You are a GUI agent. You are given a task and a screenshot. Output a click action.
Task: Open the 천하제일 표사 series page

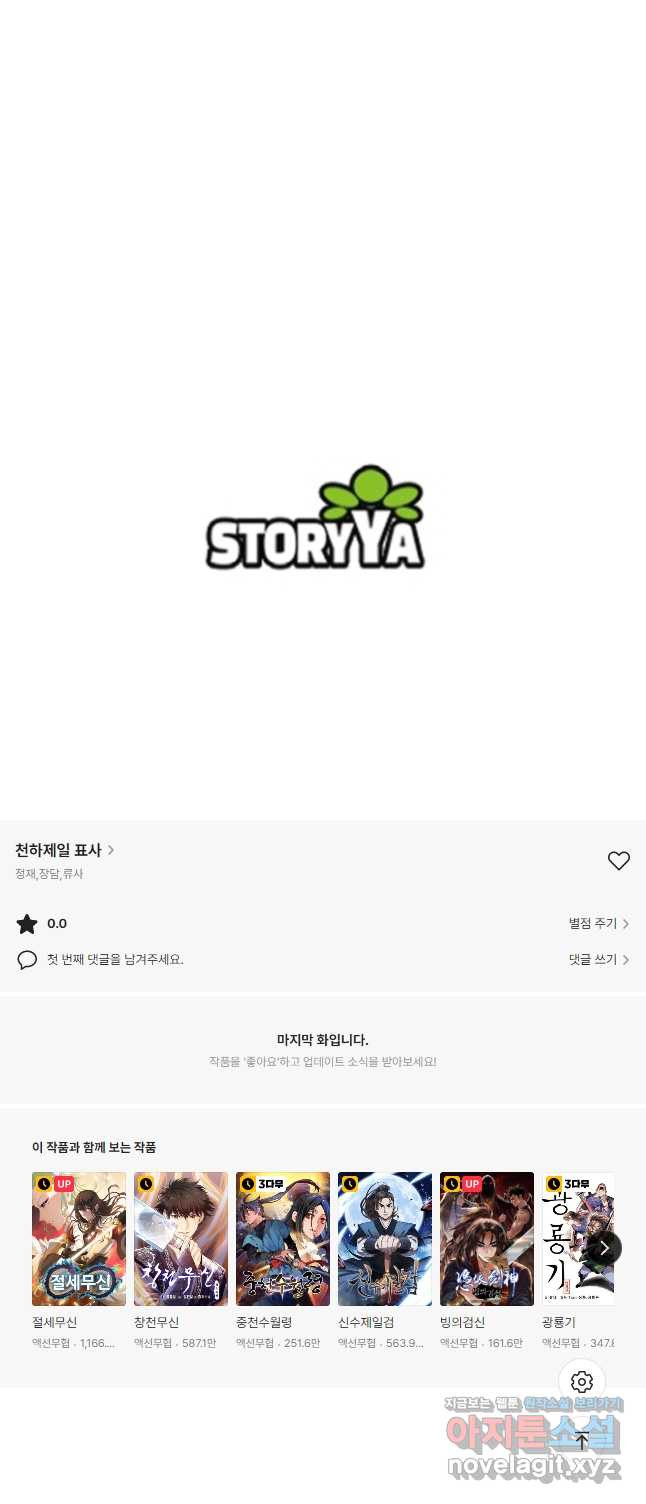click(x=65, y=850)
